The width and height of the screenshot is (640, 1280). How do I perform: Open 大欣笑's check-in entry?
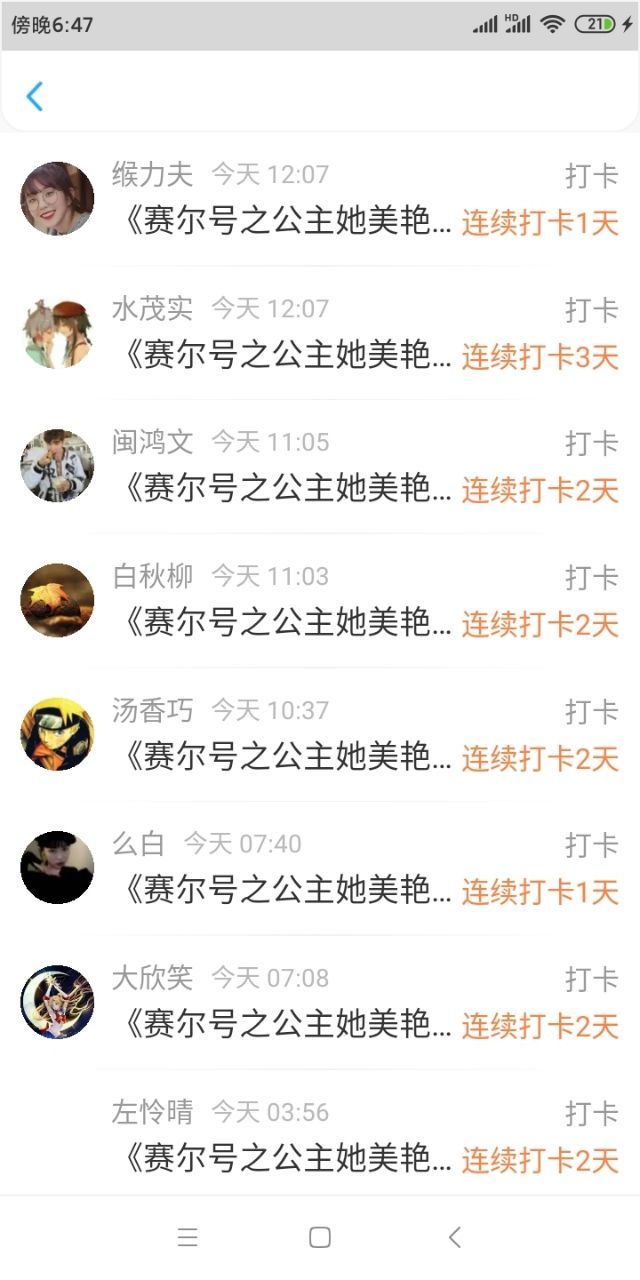coord(320,1002)
